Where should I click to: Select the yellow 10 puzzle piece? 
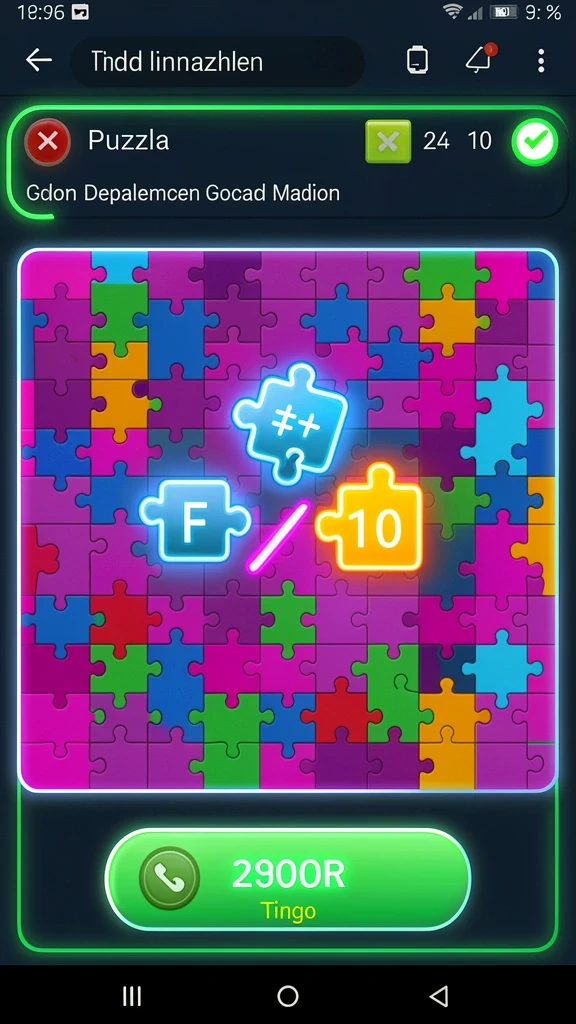pos(370,520)
